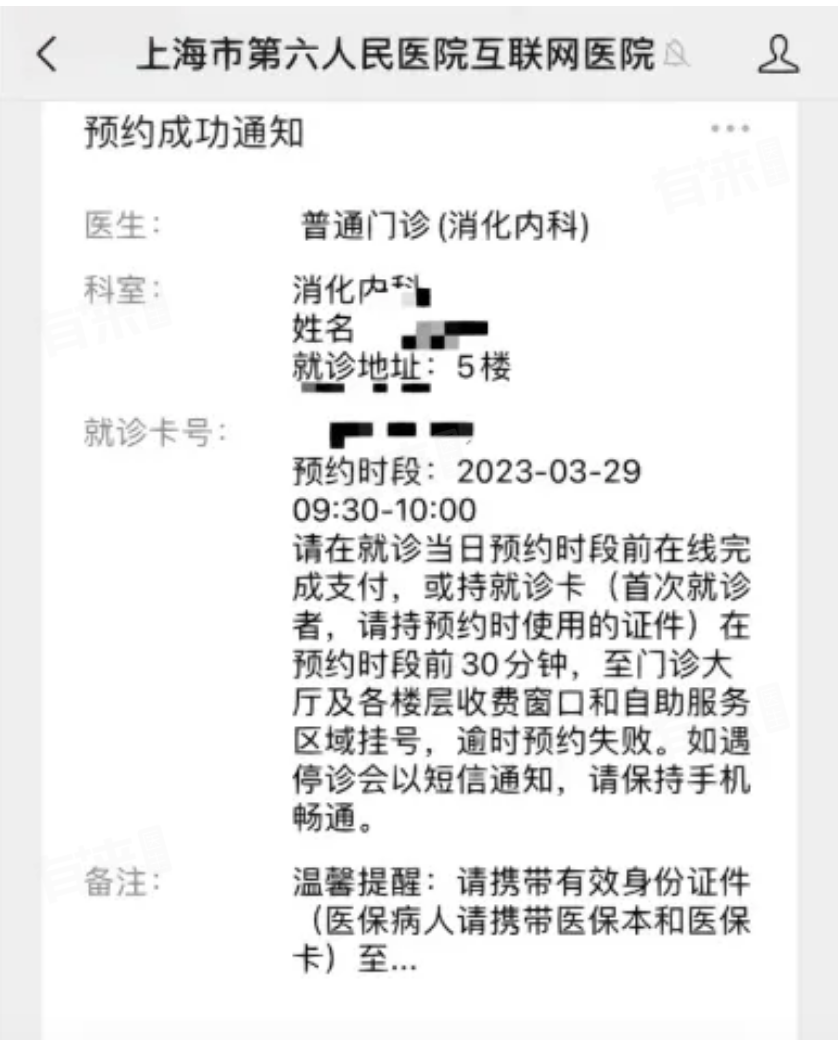Open the 预约成功通知 message card
This screenshot has width=838, height=1040.
click(x=194, y=133)
